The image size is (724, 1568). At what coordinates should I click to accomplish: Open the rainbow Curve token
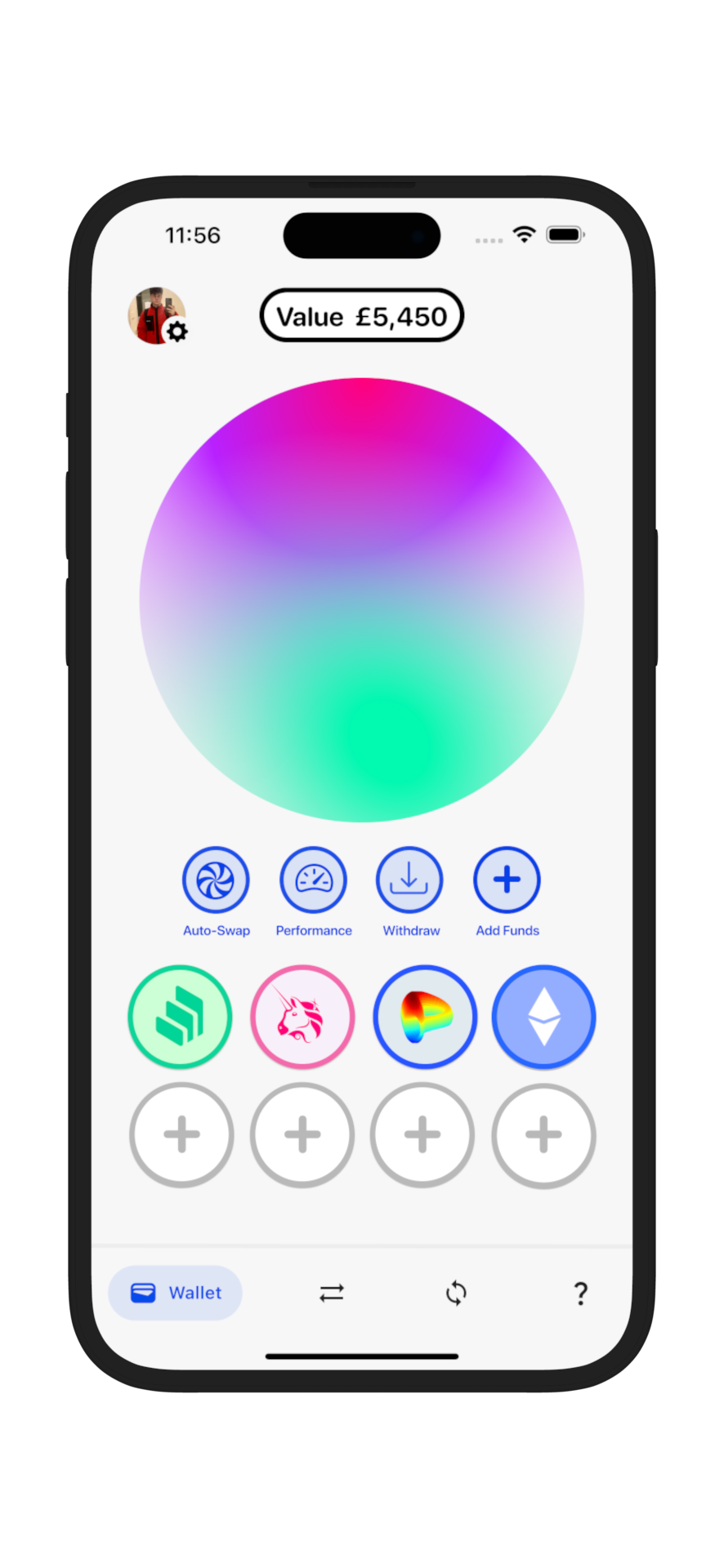click(x=424, y=1017)
